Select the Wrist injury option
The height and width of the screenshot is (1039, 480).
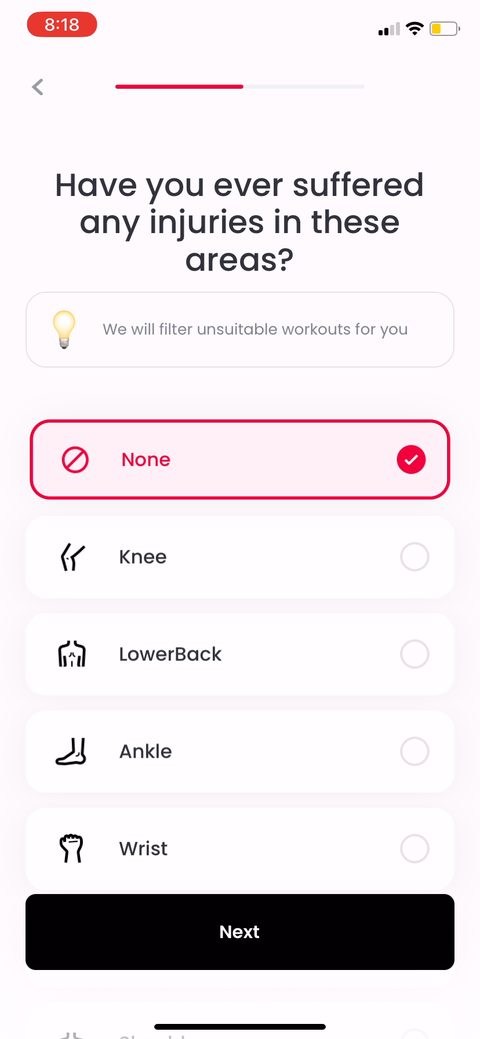pyautogui.click(x=240, y=849)
